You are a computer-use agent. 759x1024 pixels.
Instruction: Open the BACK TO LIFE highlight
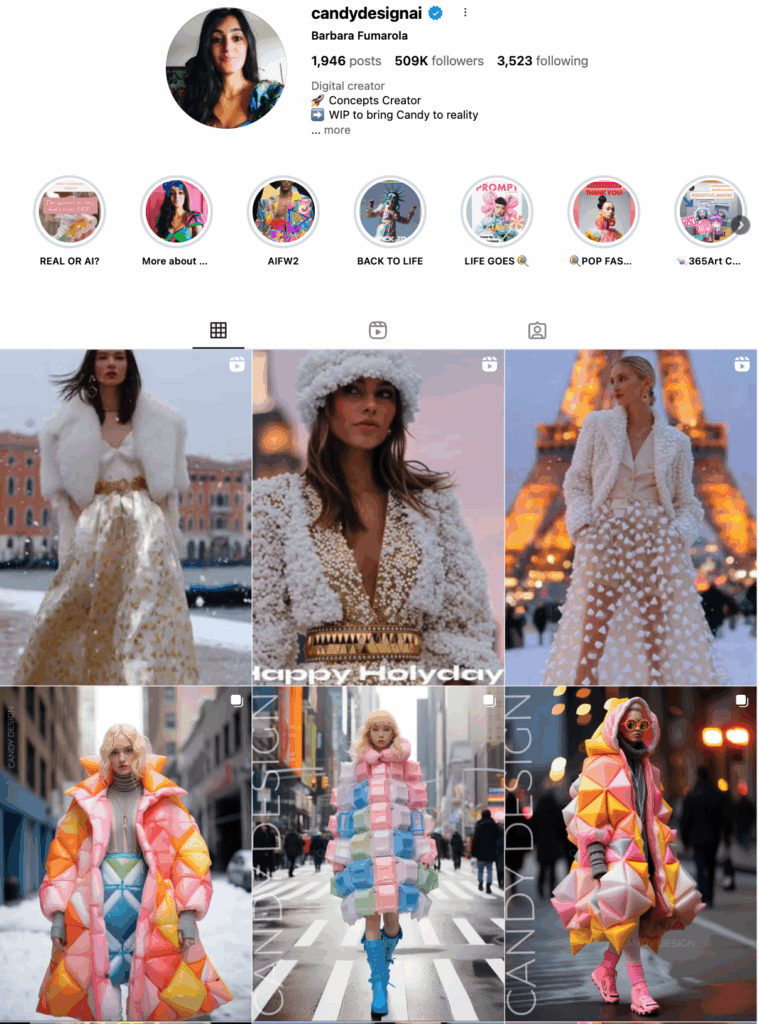[390, 212]
